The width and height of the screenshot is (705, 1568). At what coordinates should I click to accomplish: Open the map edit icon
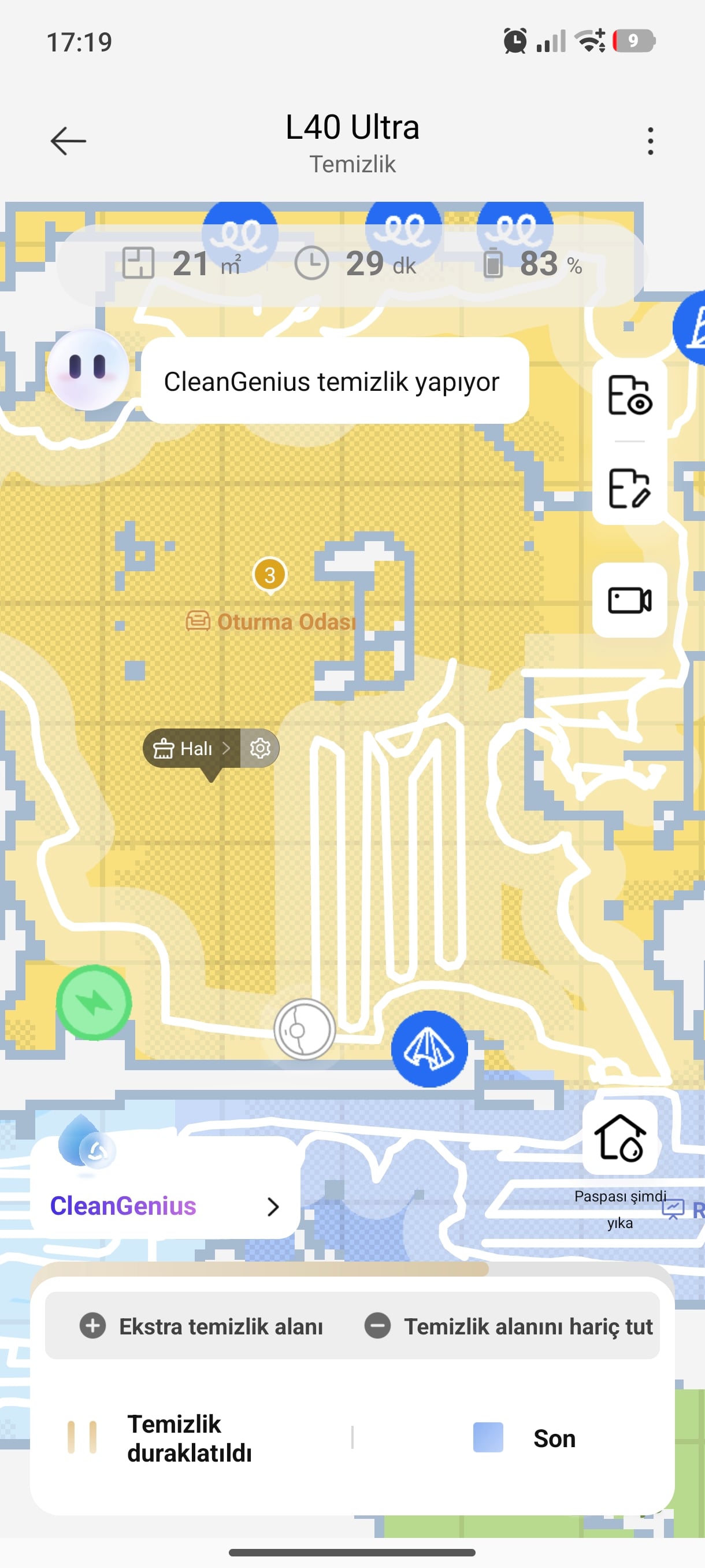[629, 488]
